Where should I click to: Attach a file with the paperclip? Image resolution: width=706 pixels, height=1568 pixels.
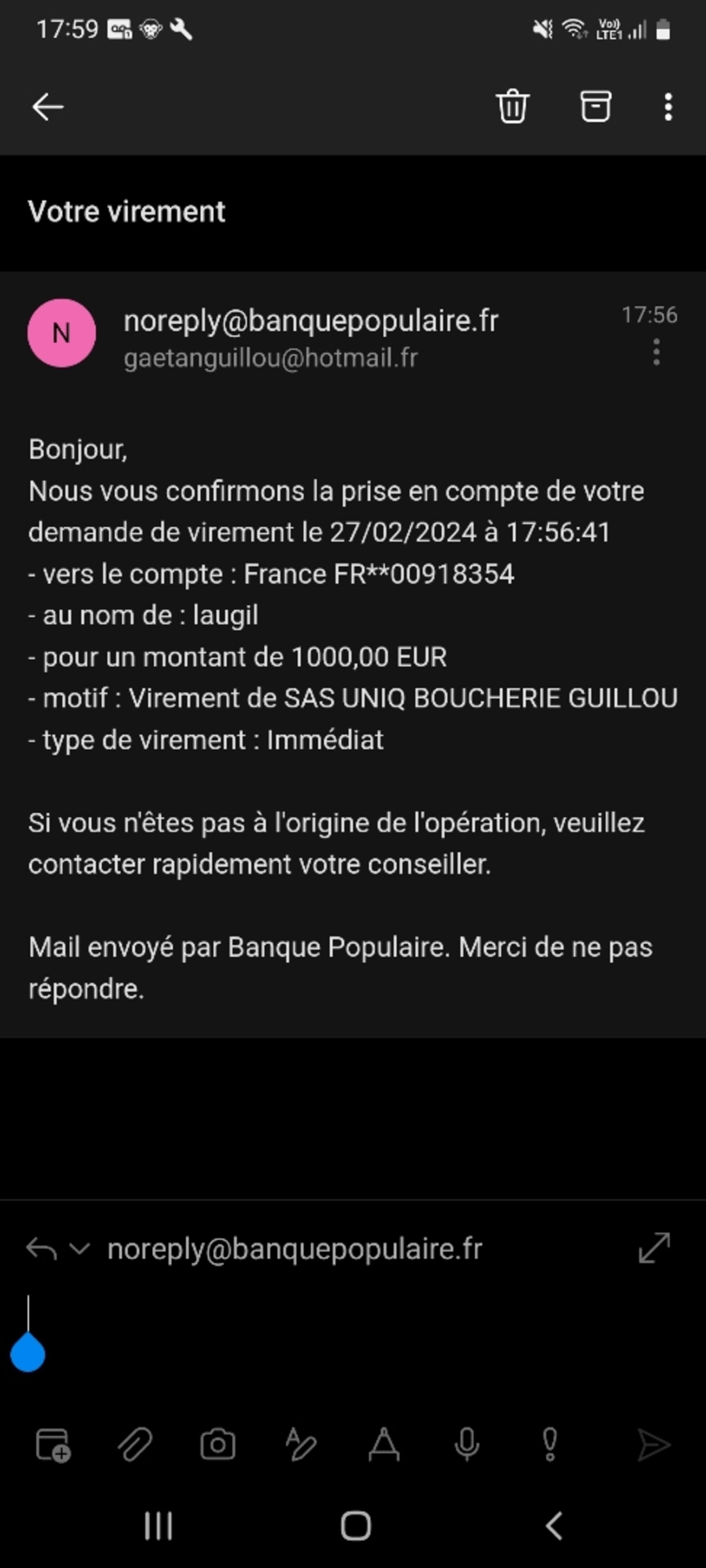pyautogui.click(x=135, y=1445)
